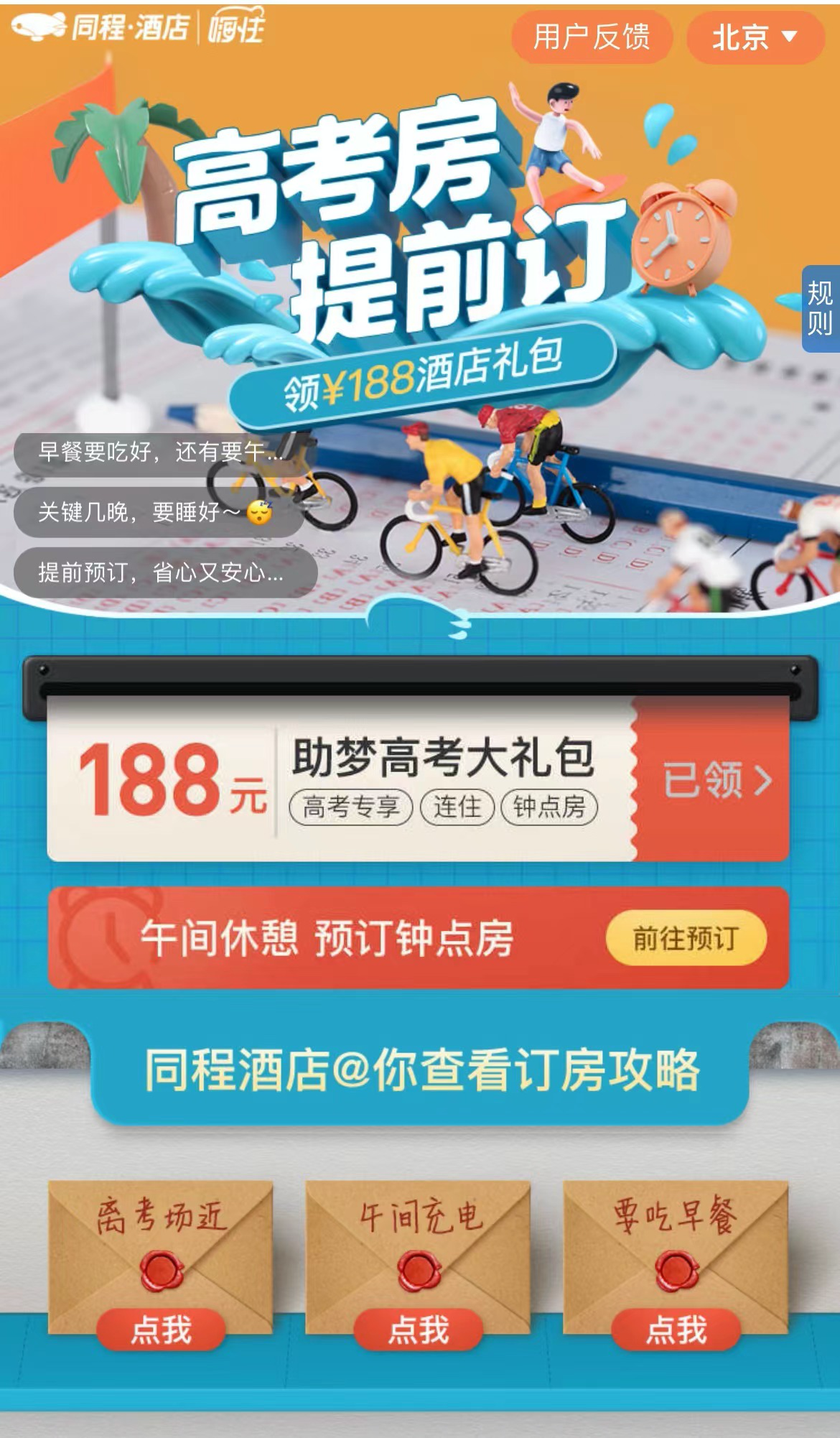
Task: Tap 前往预订 to book an hourly room
Action: click(686, 938)
